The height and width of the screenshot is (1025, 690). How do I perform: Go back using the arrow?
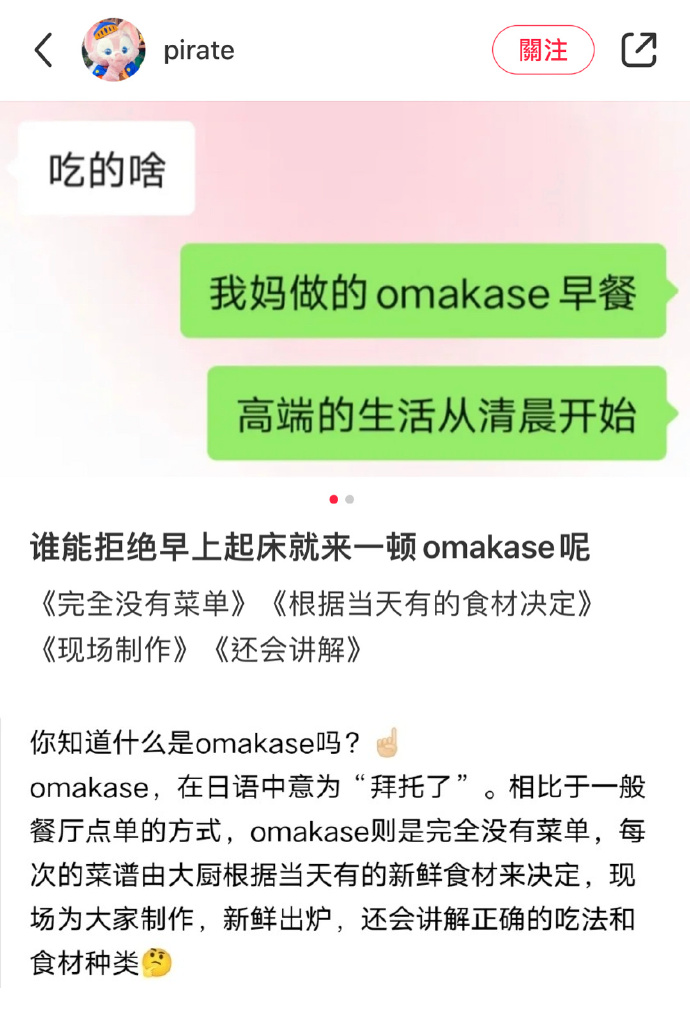pyautogui.click(x=43, y=50)
